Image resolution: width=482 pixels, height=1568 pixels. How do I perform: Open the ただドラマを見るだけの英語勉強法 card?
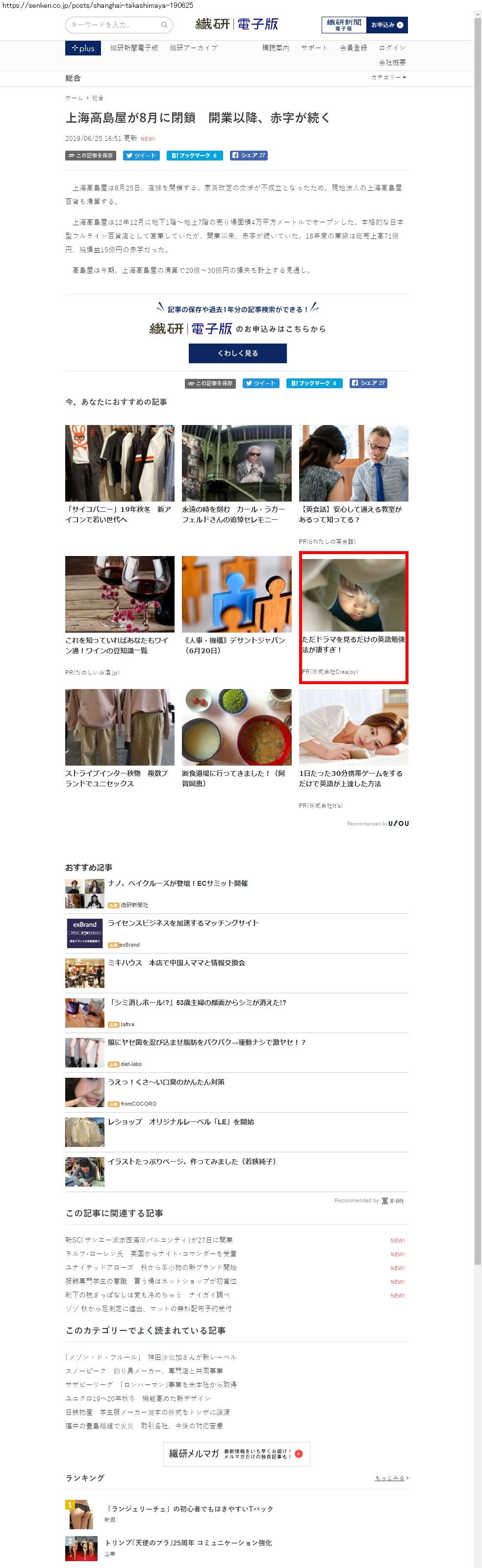(x=353, y=615)
